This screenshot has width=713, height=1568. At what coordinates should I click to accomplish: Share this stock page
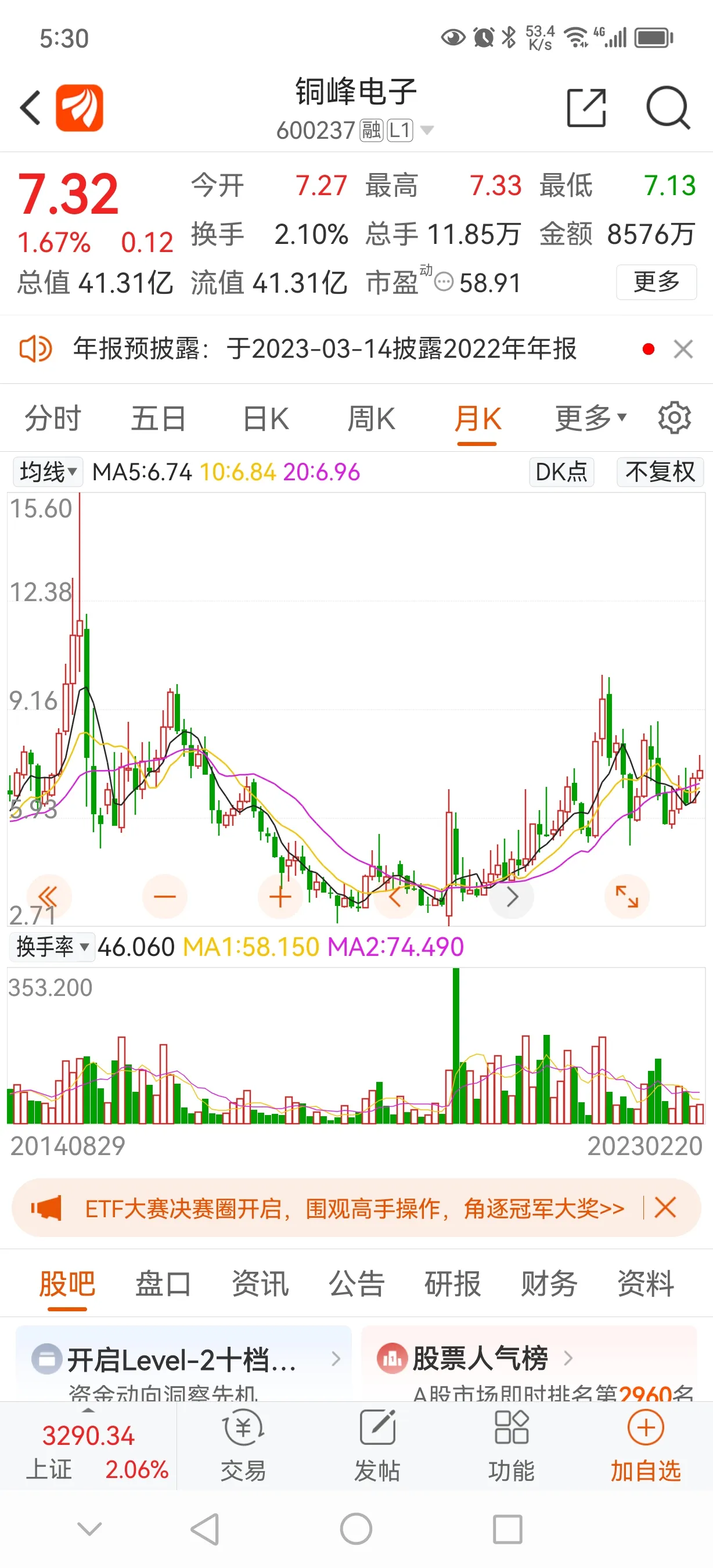(586, 109)
